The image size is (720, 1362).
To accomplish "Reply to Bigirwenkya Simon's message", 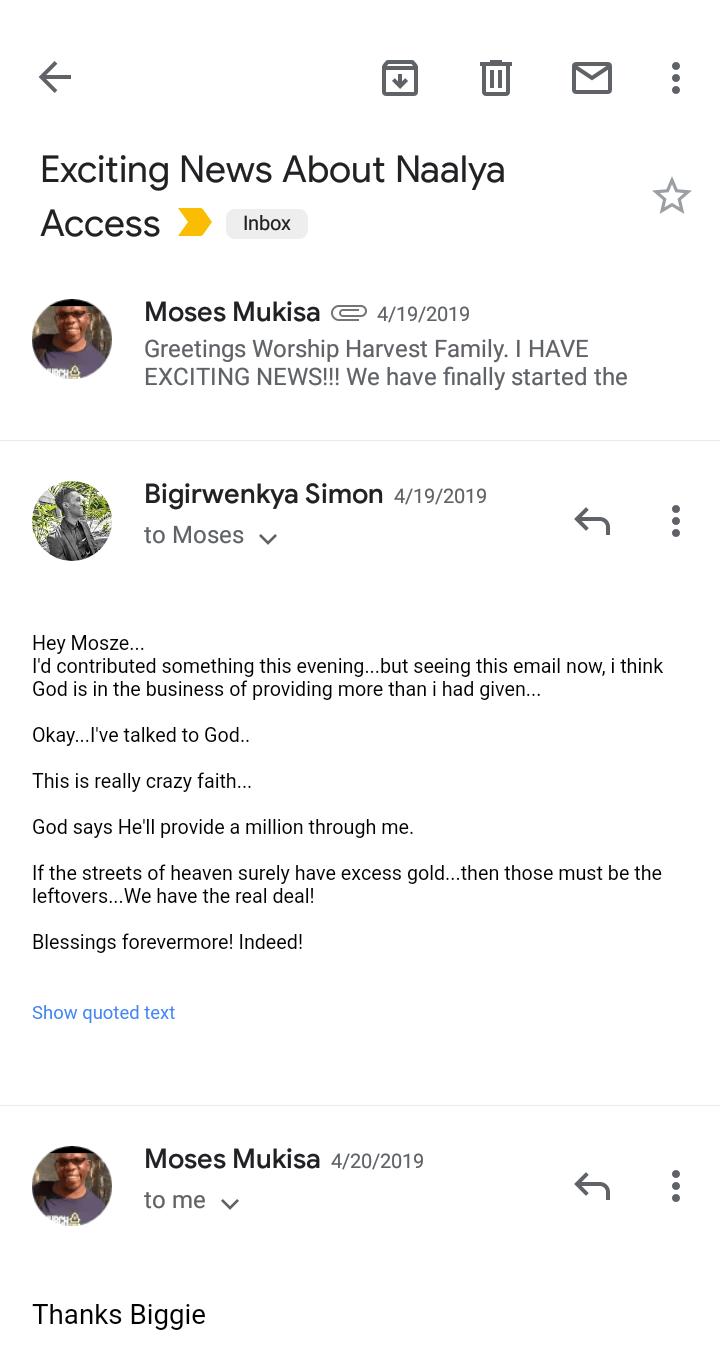I will point(592,521).
